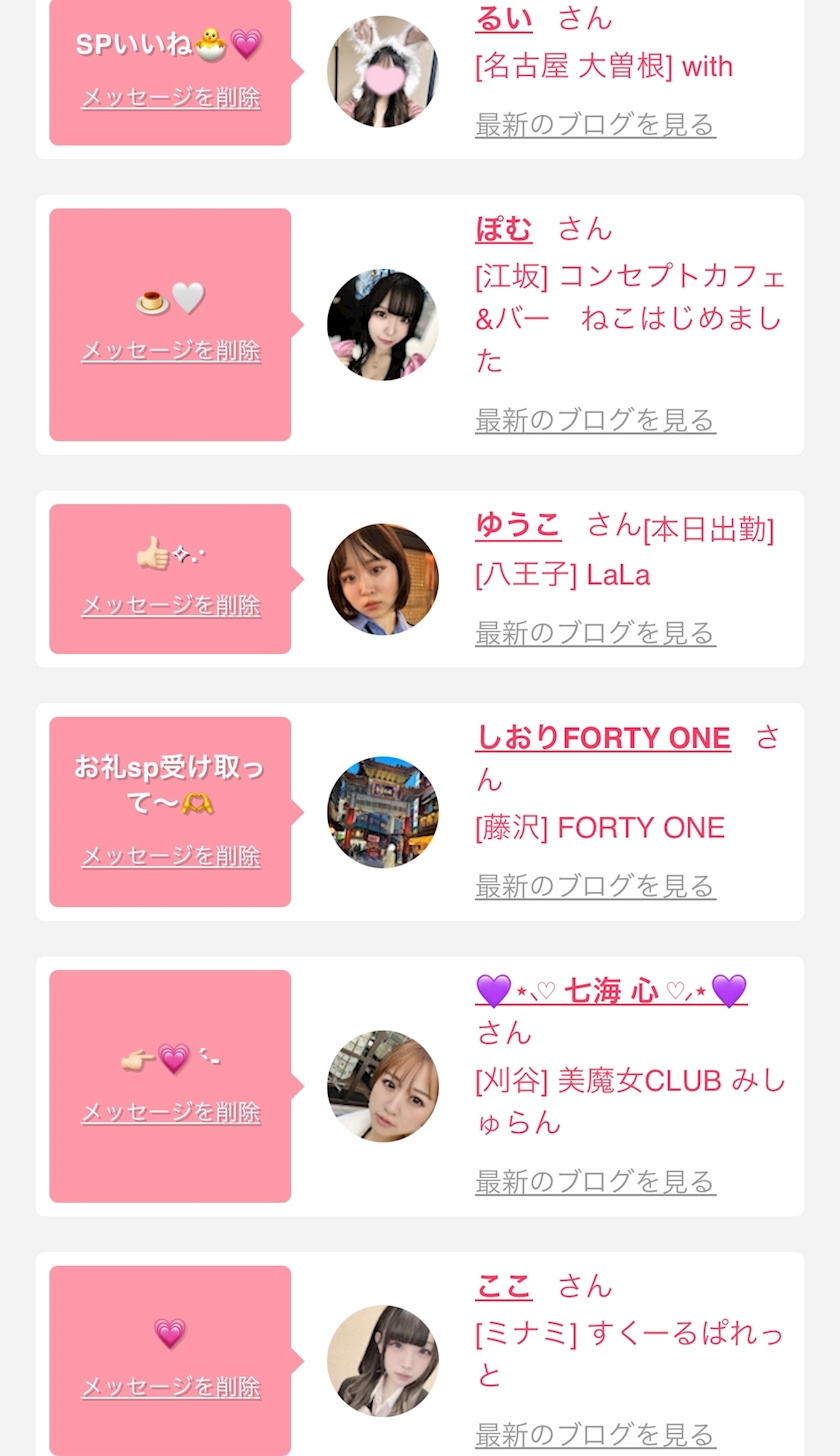View しおりFORTY ONE's latest blog

pyautogui.click(x=595, y=886)
